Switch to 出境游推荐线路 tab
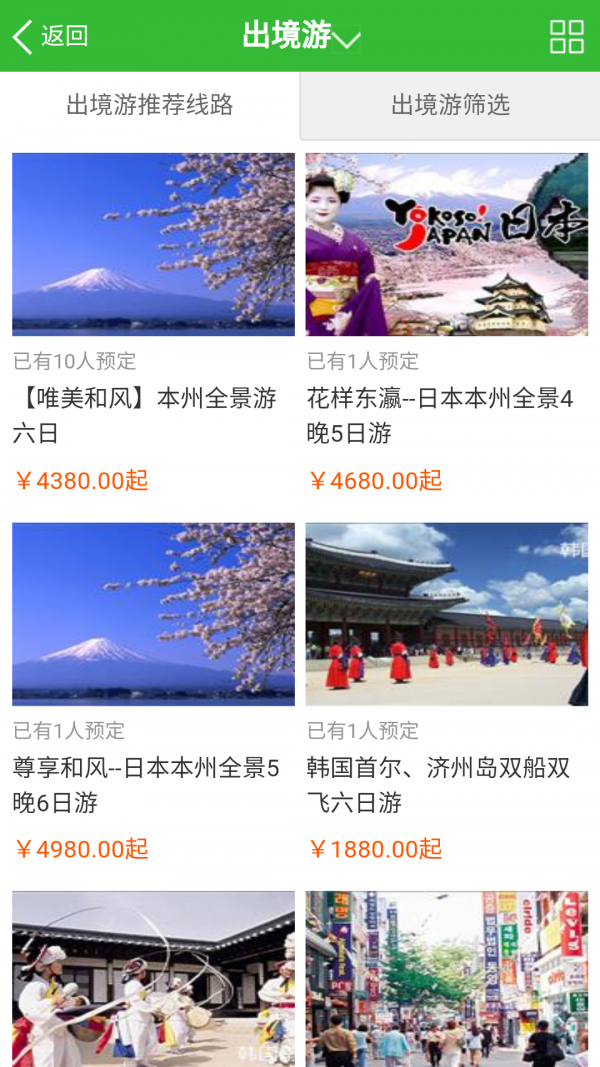The height and width of the screenshot is (1067, 600). [x=150, y=105]
